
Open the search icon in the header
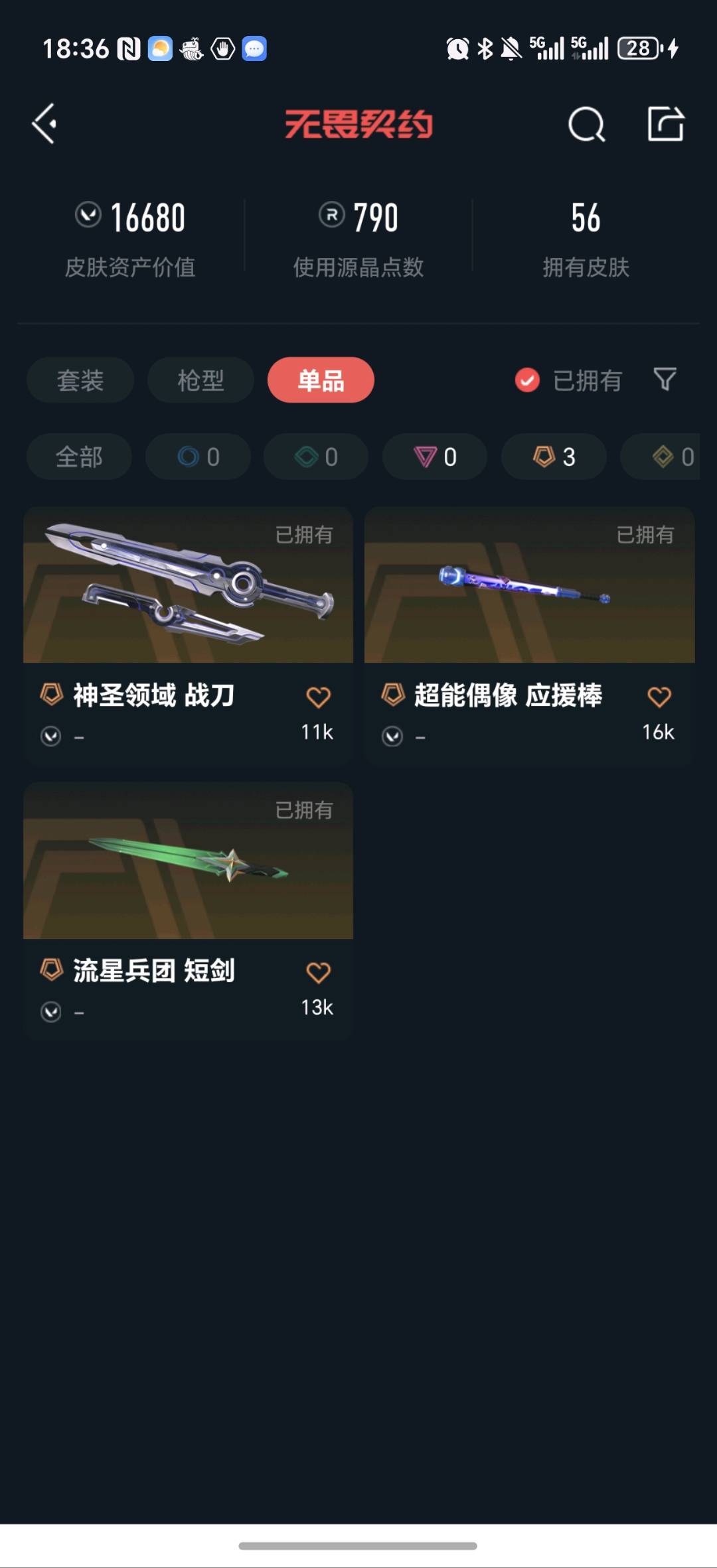(x=586, y=124)
